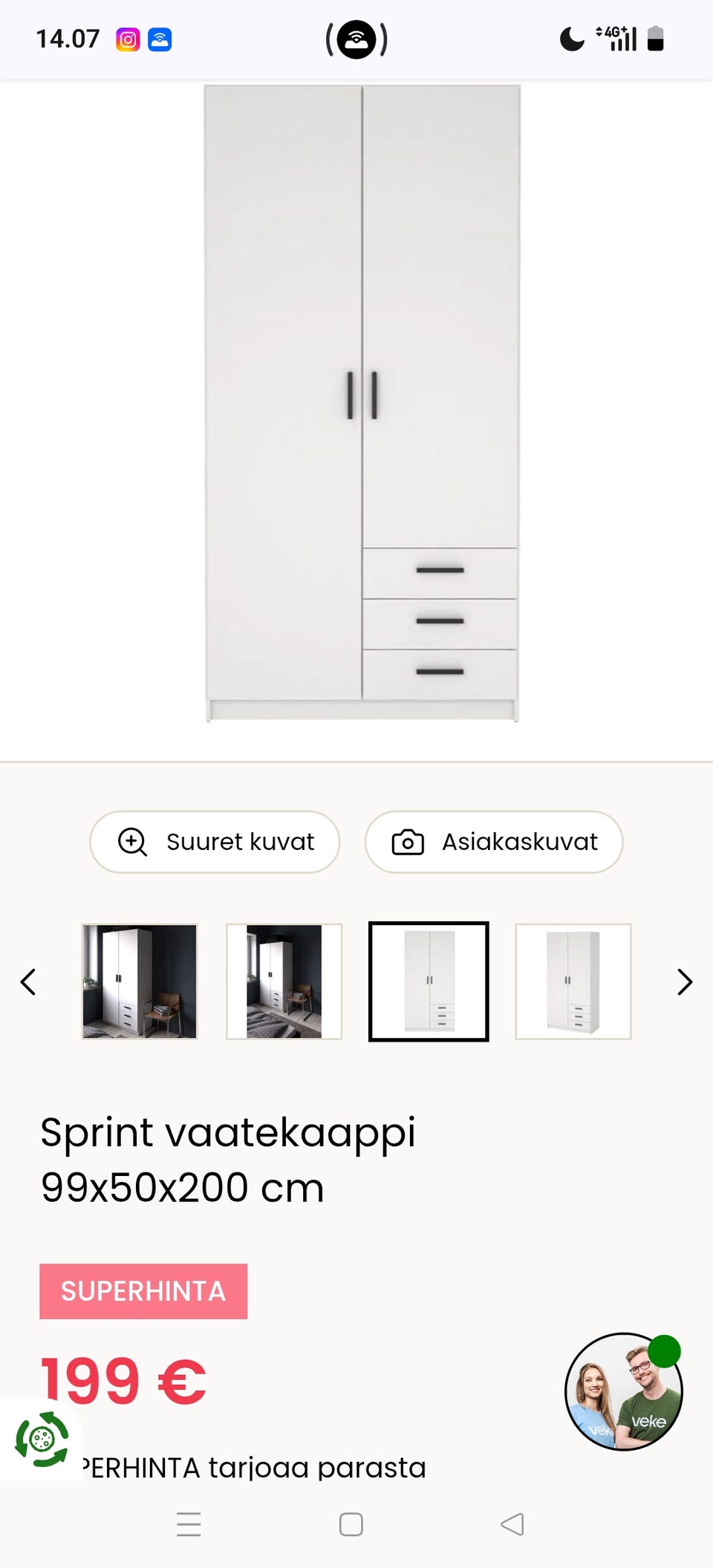Advance the gallery with the right chevron

point(685,981)
